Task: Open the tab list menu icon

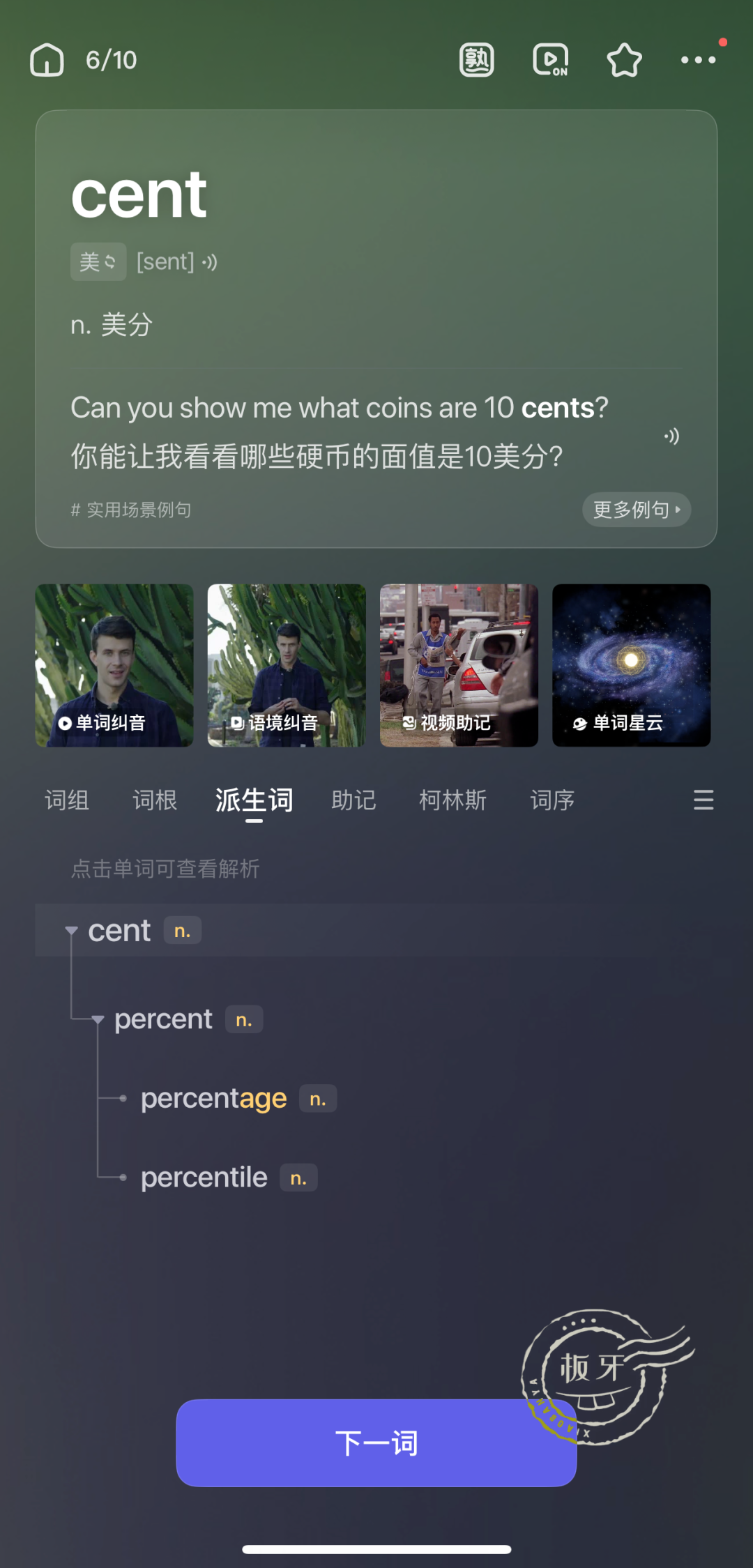Action: pos(703,800)
